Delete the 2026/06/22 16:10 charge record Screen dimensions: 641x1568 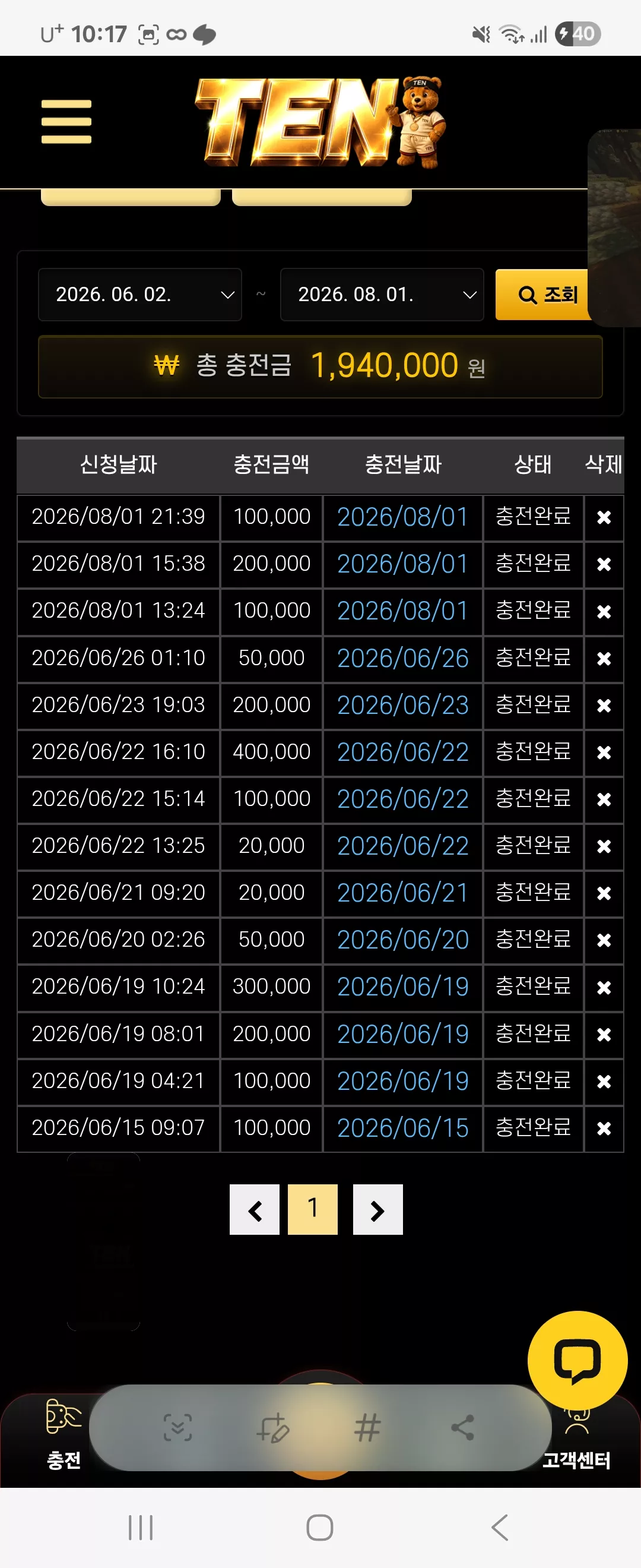point(604,753)
